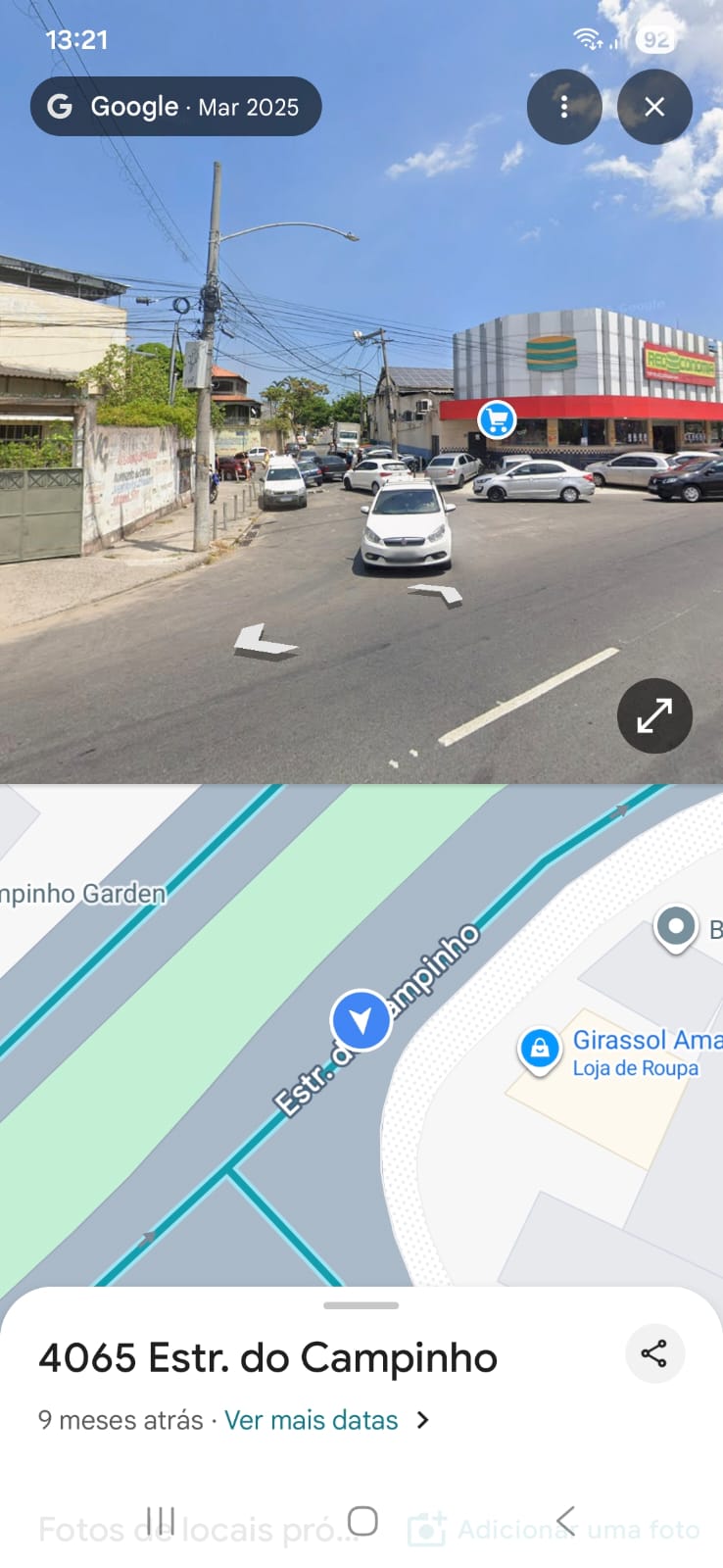Screen dimensions: 723x1568
Task: Tap the shopping cart marker on the store
Action: point(497,420)
